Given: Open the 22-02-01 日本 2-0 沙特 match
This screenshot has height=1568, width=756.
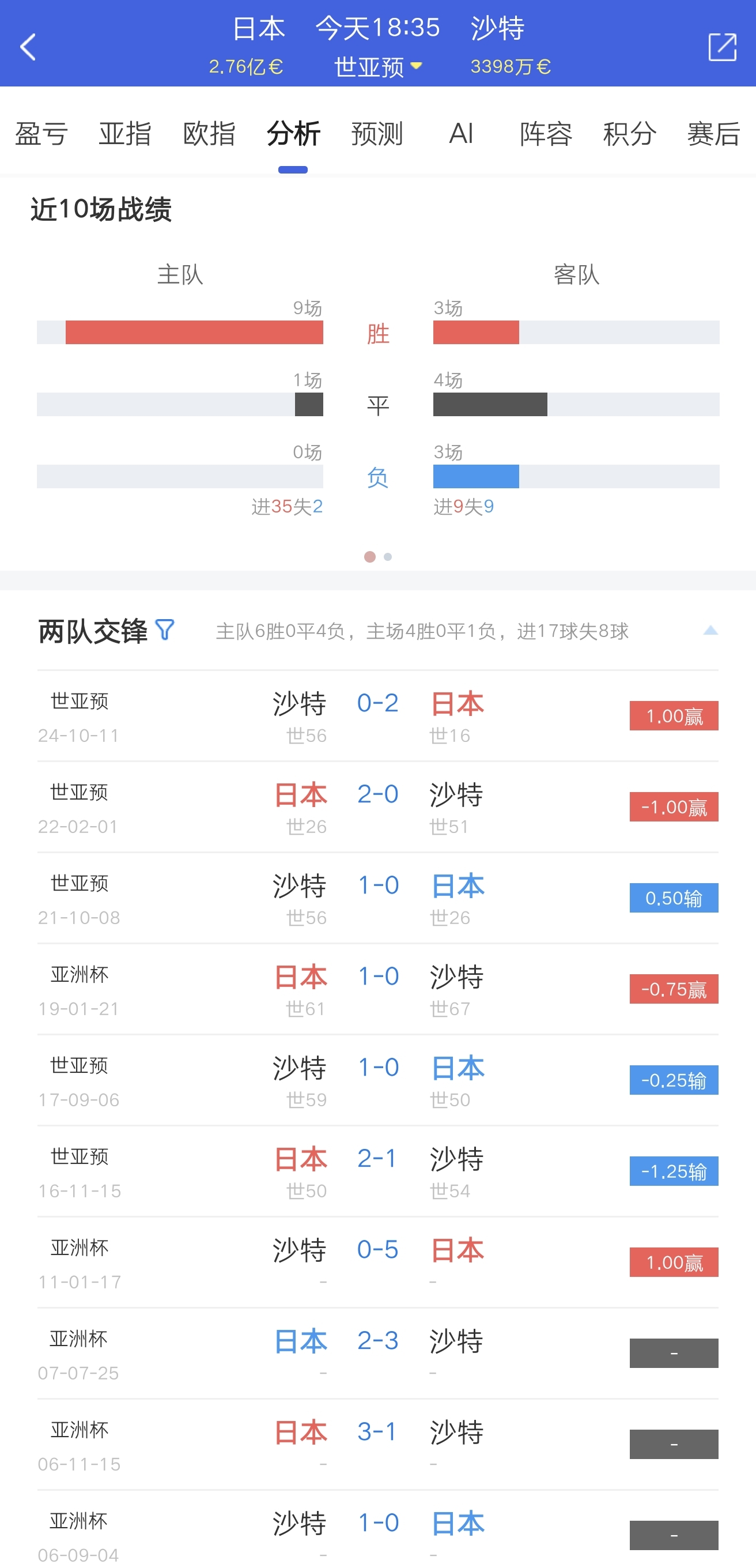Looking at the screenshot, I should click(x=377, y=807).
